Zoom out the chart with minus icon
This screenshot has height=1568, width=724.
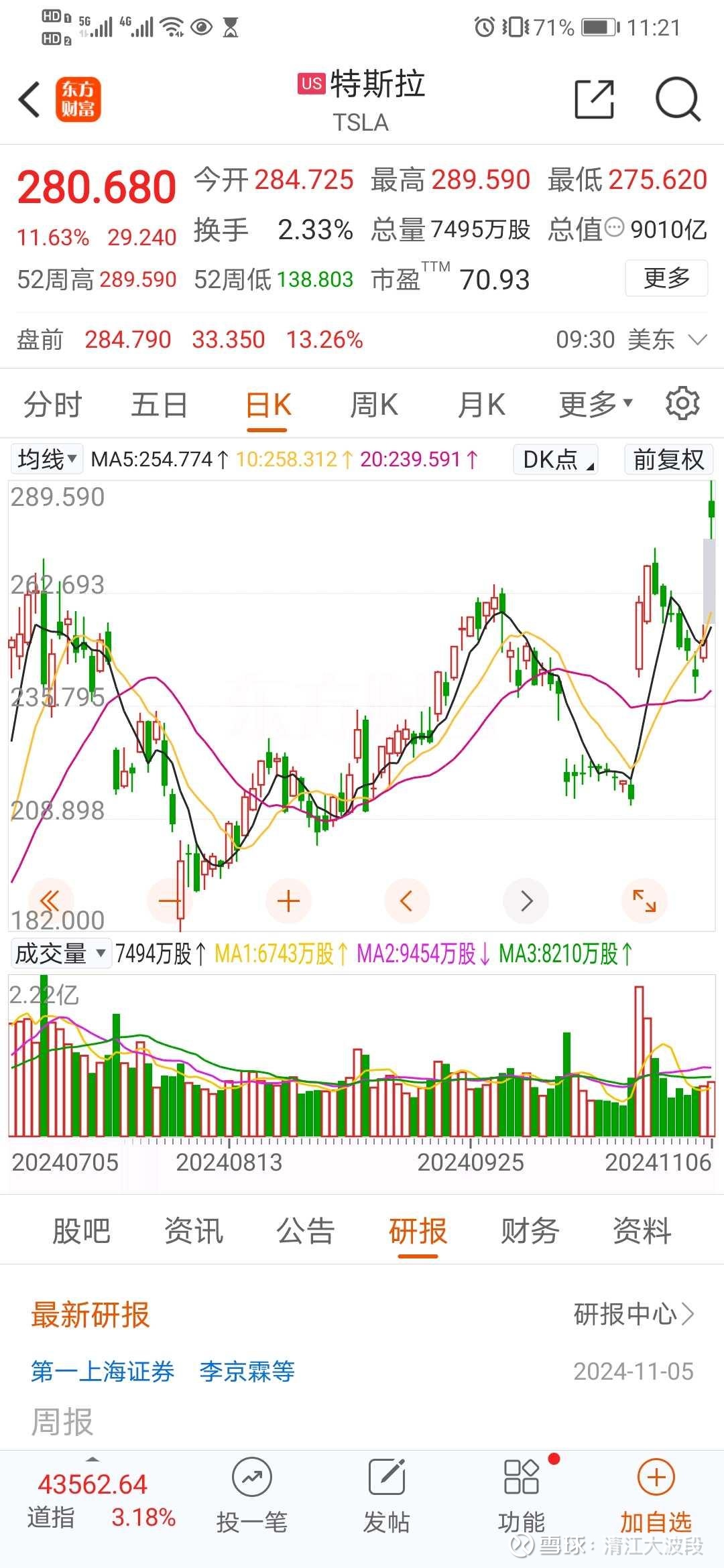coord(170,901)
